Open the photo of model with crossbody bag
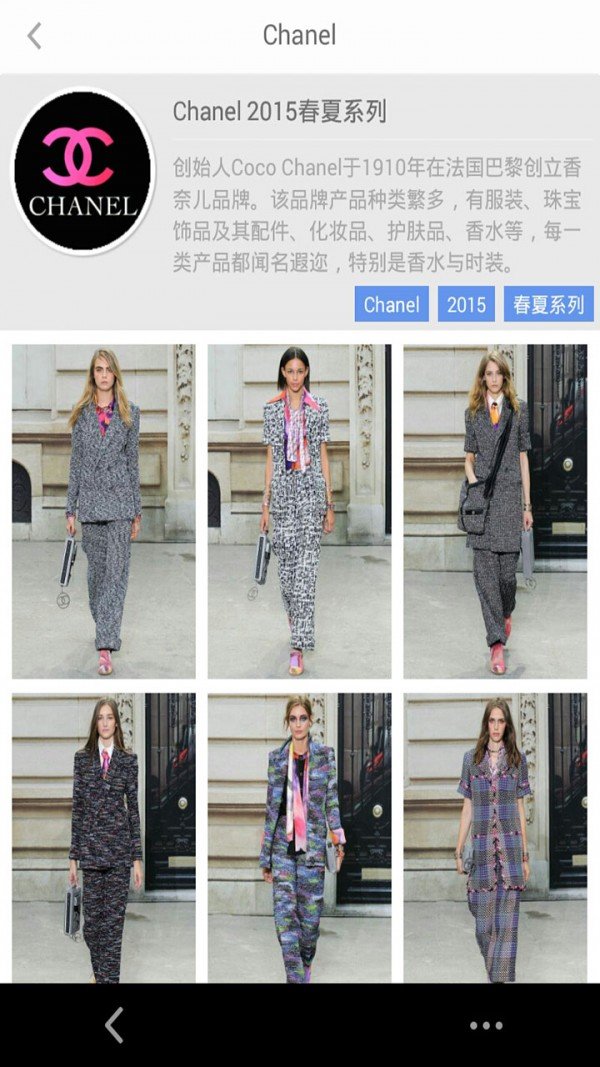 coord(495,511)
